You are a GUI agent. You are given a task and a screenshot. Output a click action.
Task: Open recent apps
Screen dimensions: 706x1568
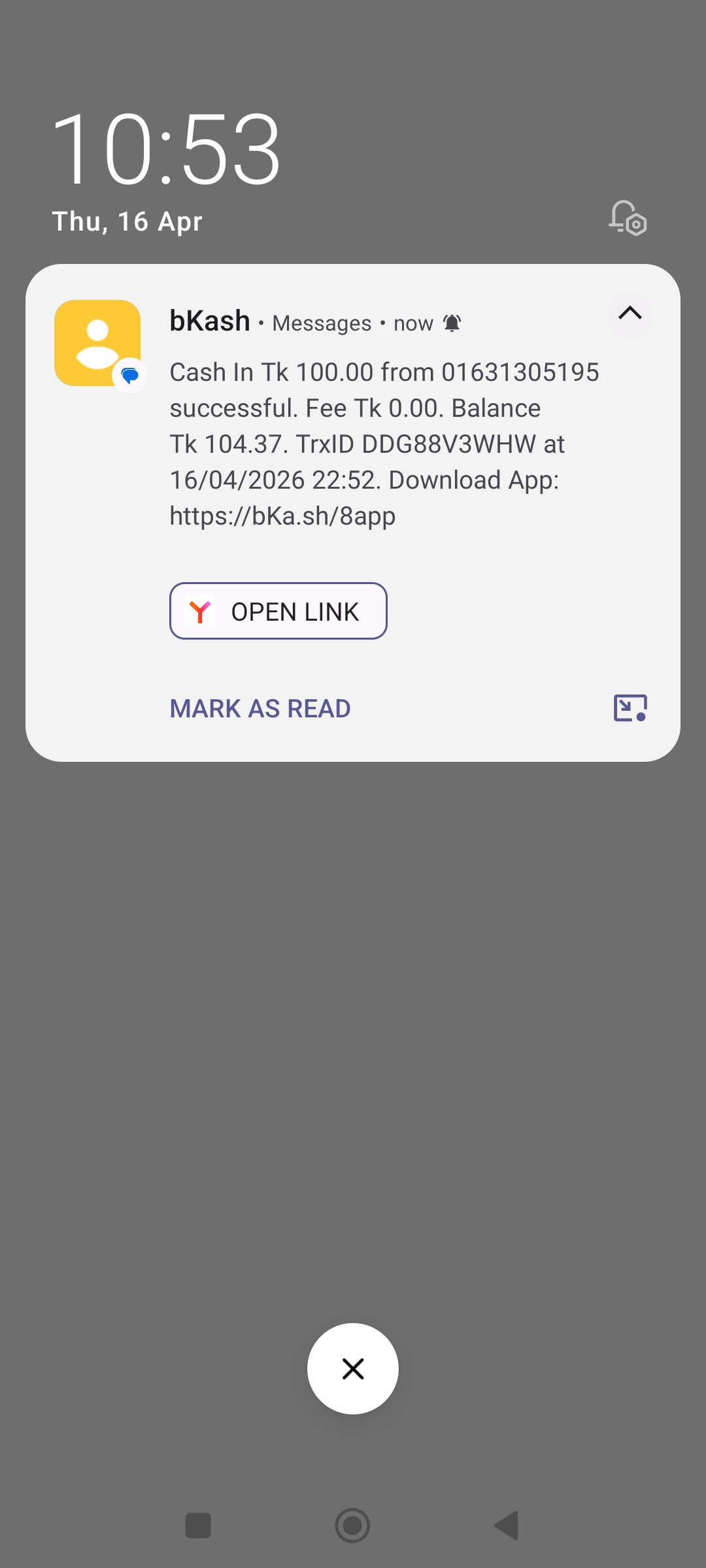pos(198,1526)
